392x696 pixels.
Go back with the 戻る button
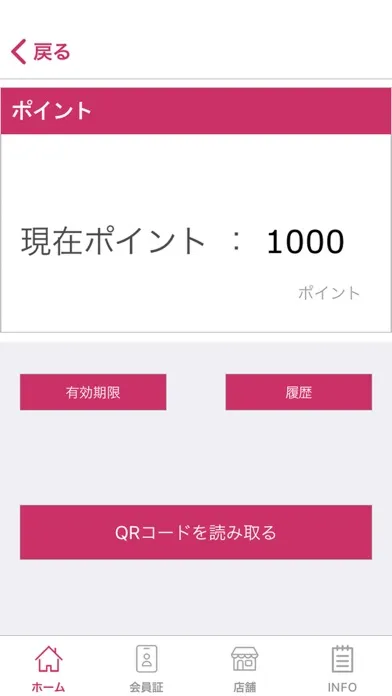pos(41,52)
